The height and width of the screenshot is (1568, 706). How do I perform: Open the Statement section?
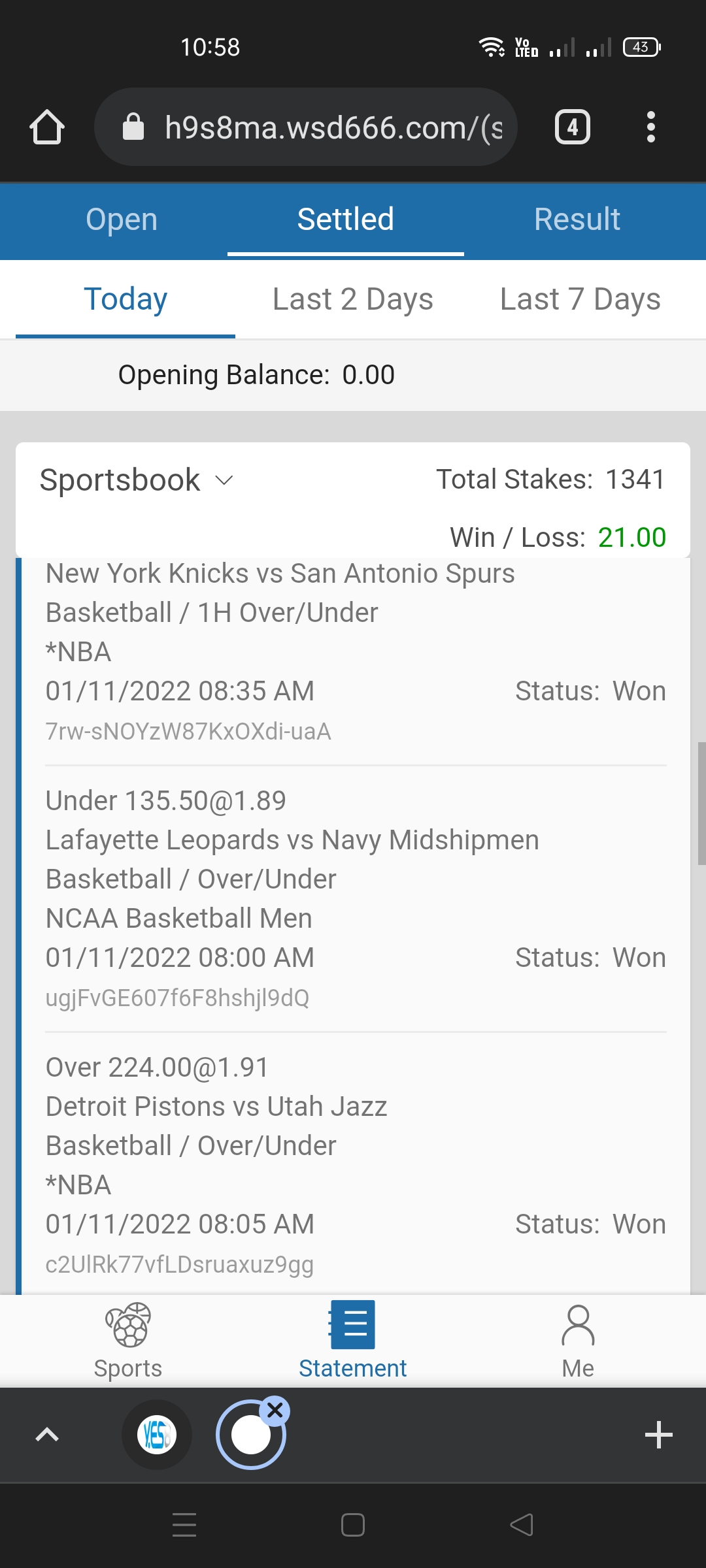coord(352,1341)
